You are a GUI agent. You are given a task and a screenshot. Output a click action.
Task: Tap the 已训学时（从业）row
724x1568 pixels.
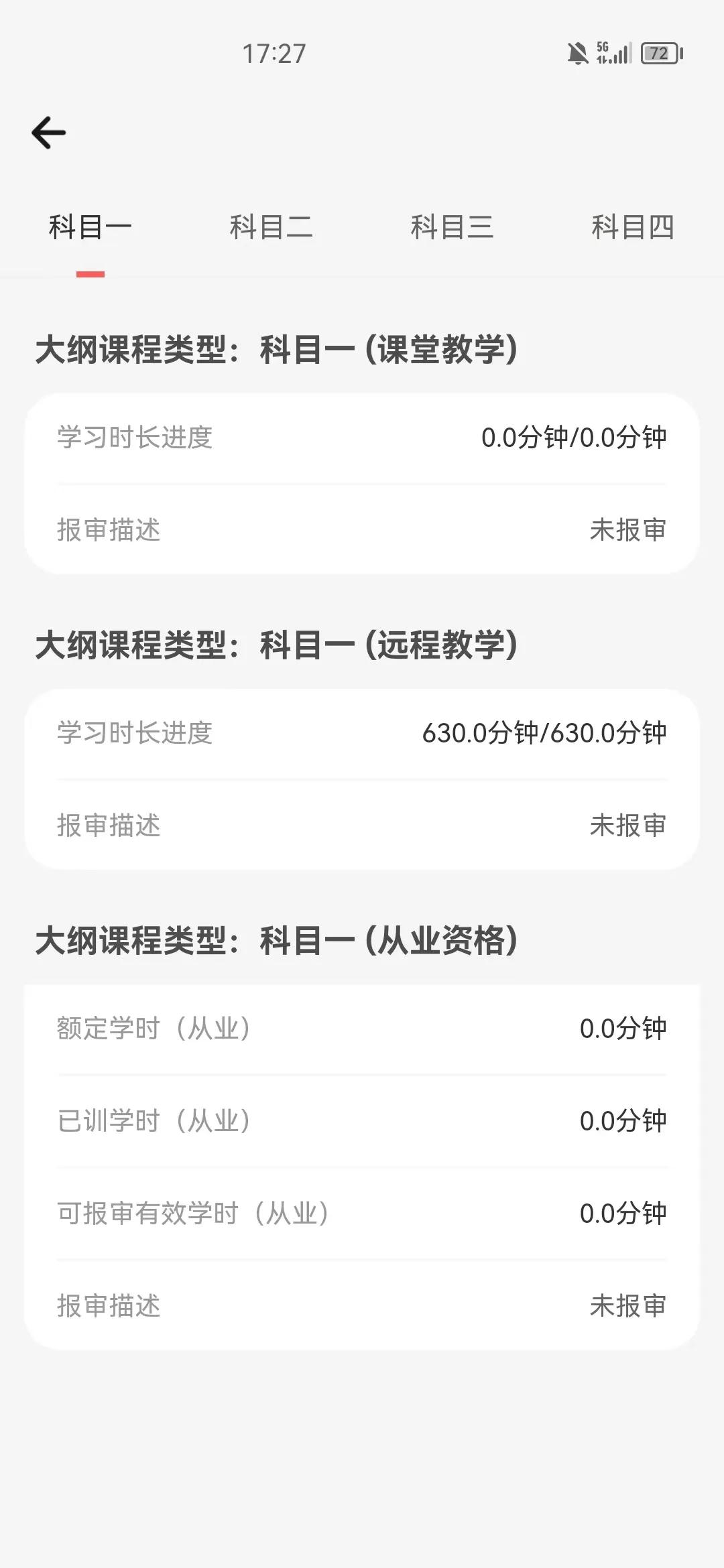[362, 1119]
